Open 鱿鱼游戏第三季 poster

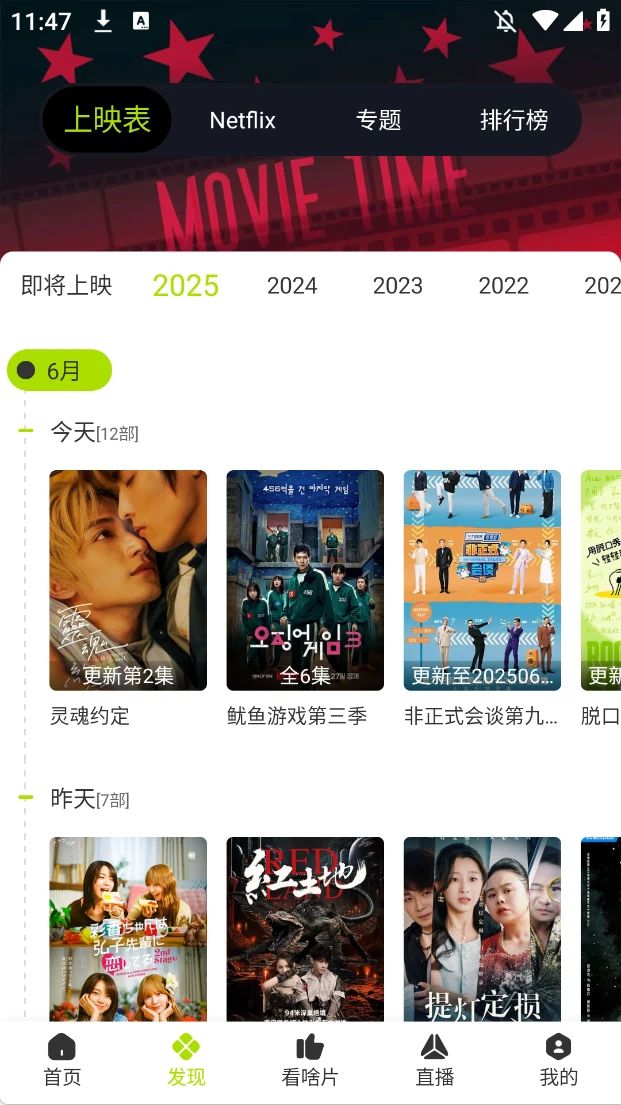click(305, 580)
